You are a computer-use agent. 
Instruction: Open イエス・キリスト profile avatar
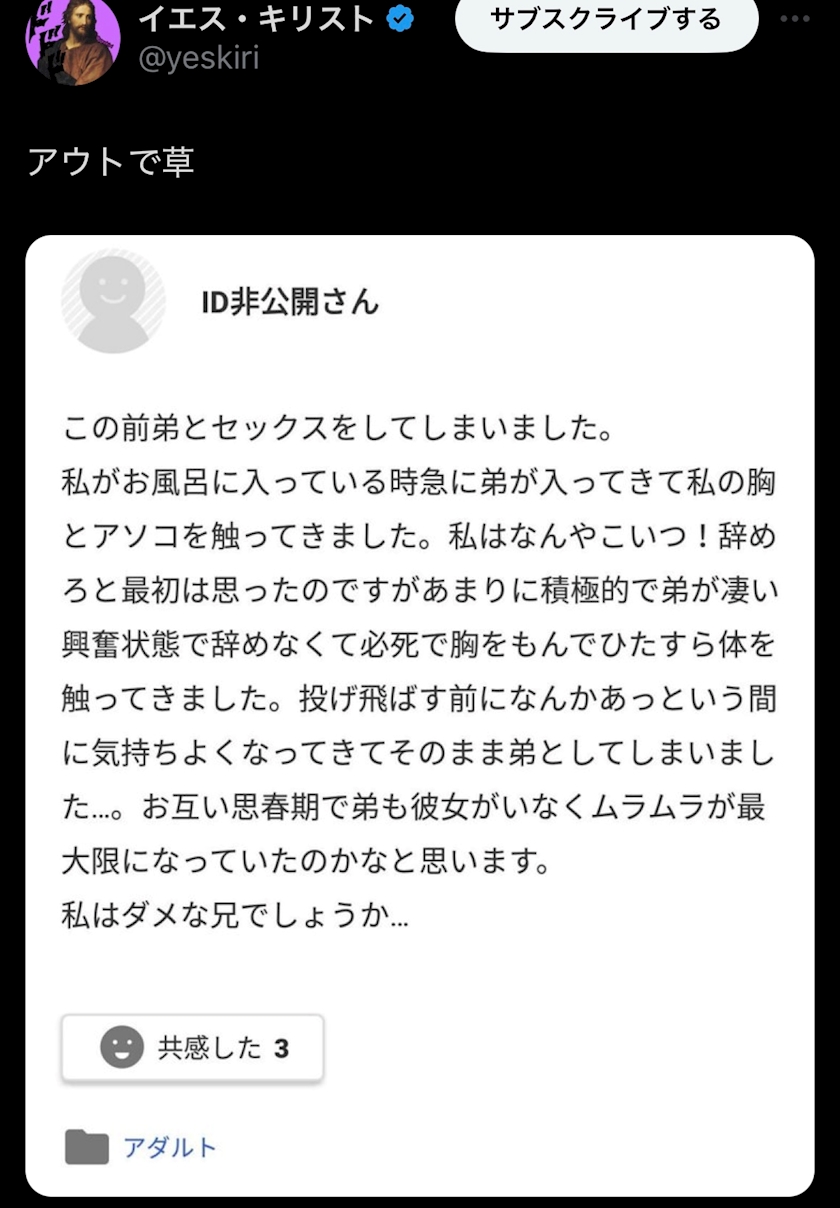point(73,39)
